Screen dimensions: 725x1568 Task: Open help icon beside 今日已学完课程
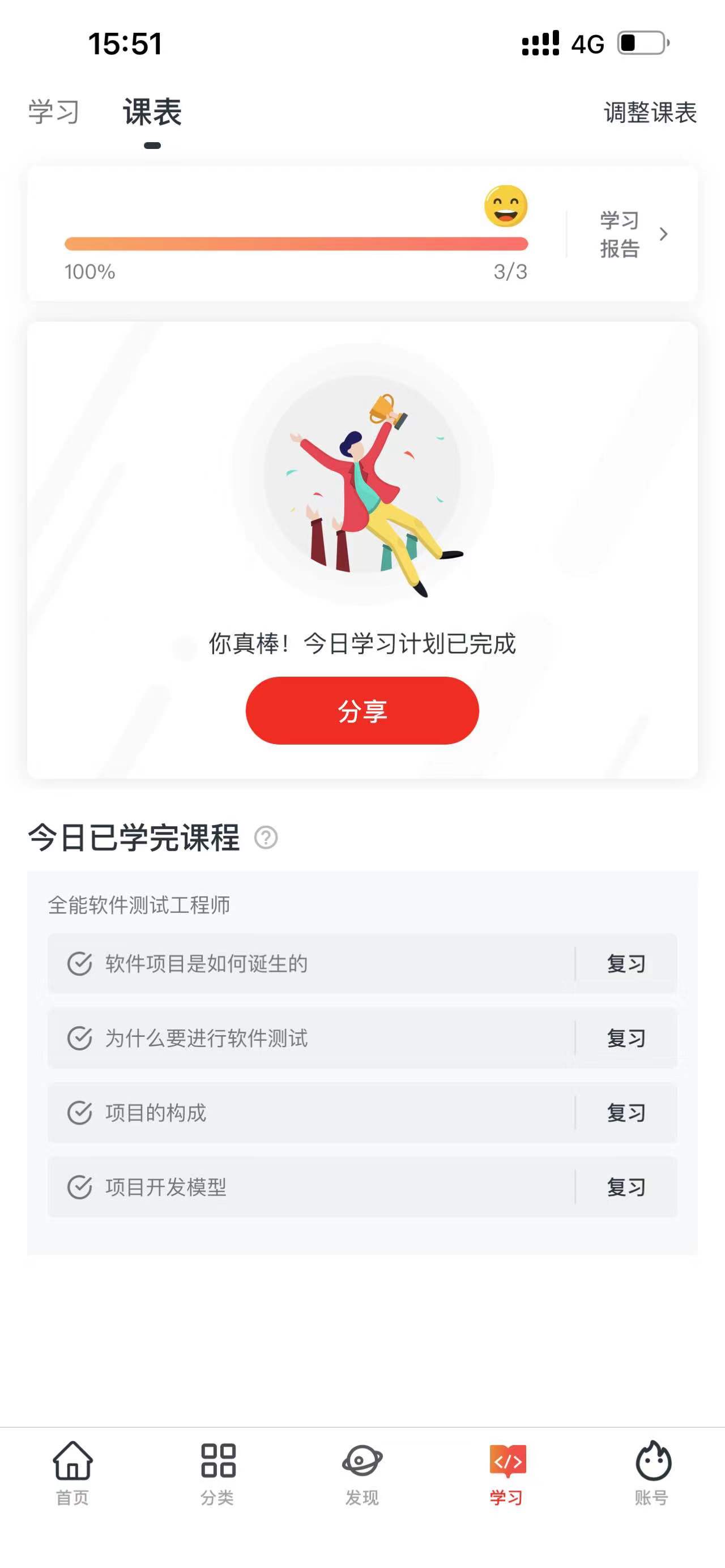point(266,838)
